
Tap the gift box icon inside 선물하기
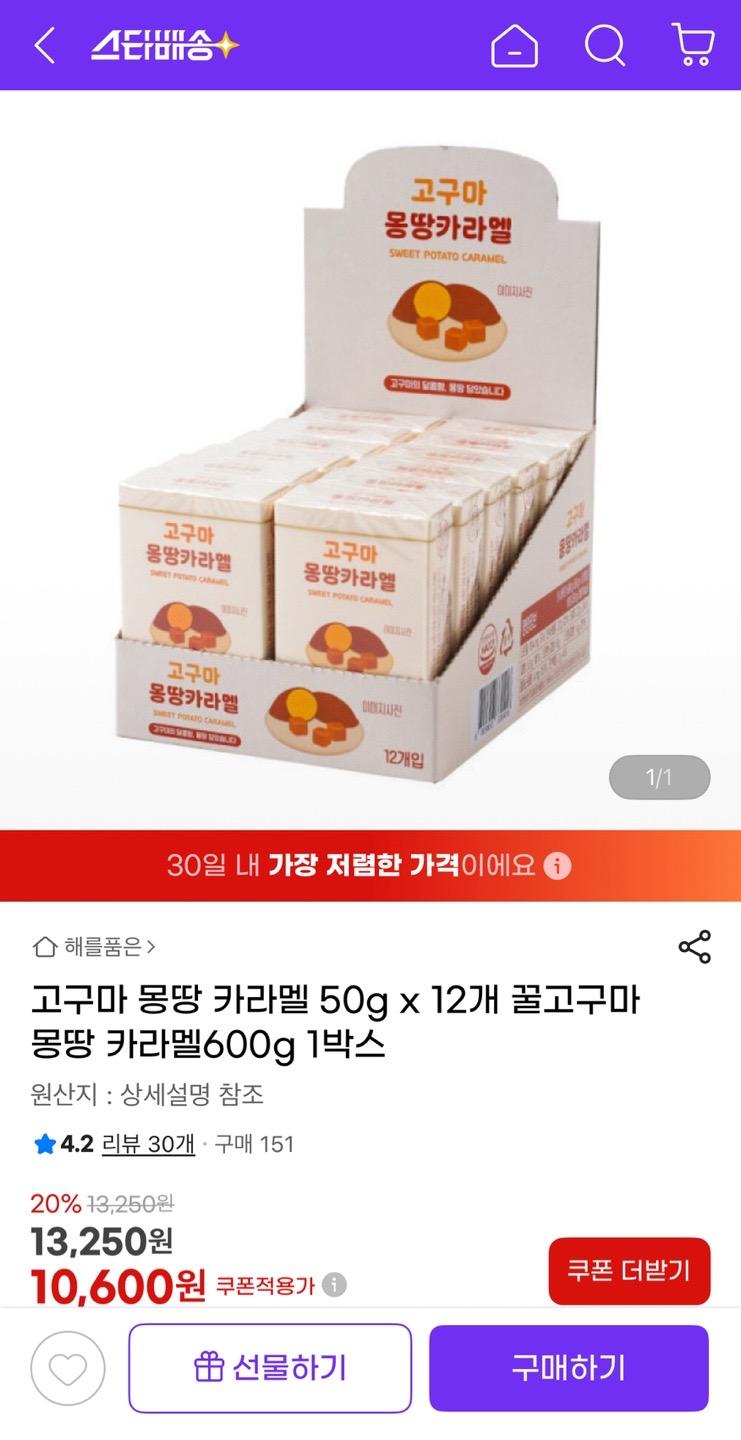pos(208,1367)
